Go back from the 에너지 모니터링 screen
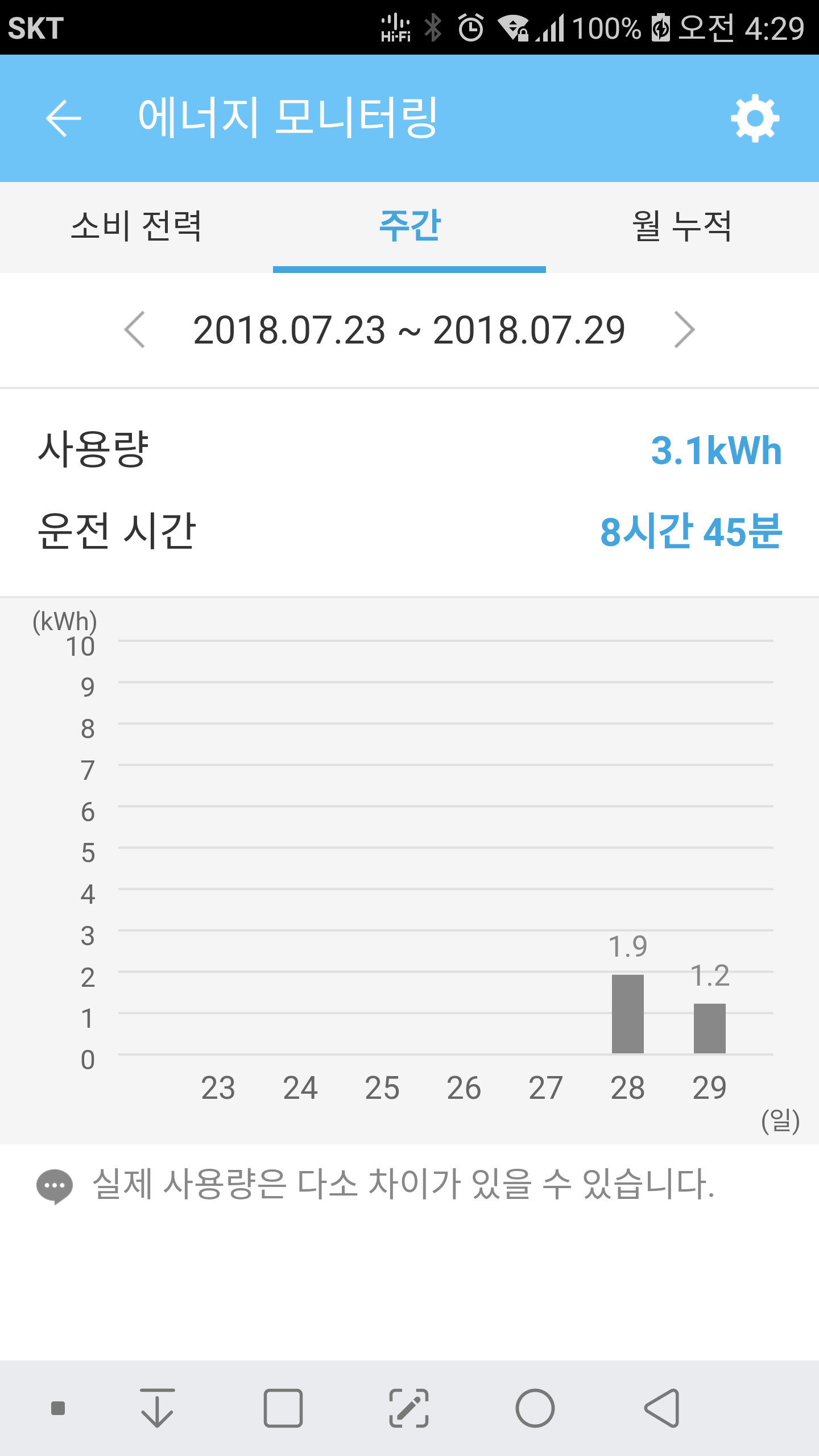 (63, 118)
